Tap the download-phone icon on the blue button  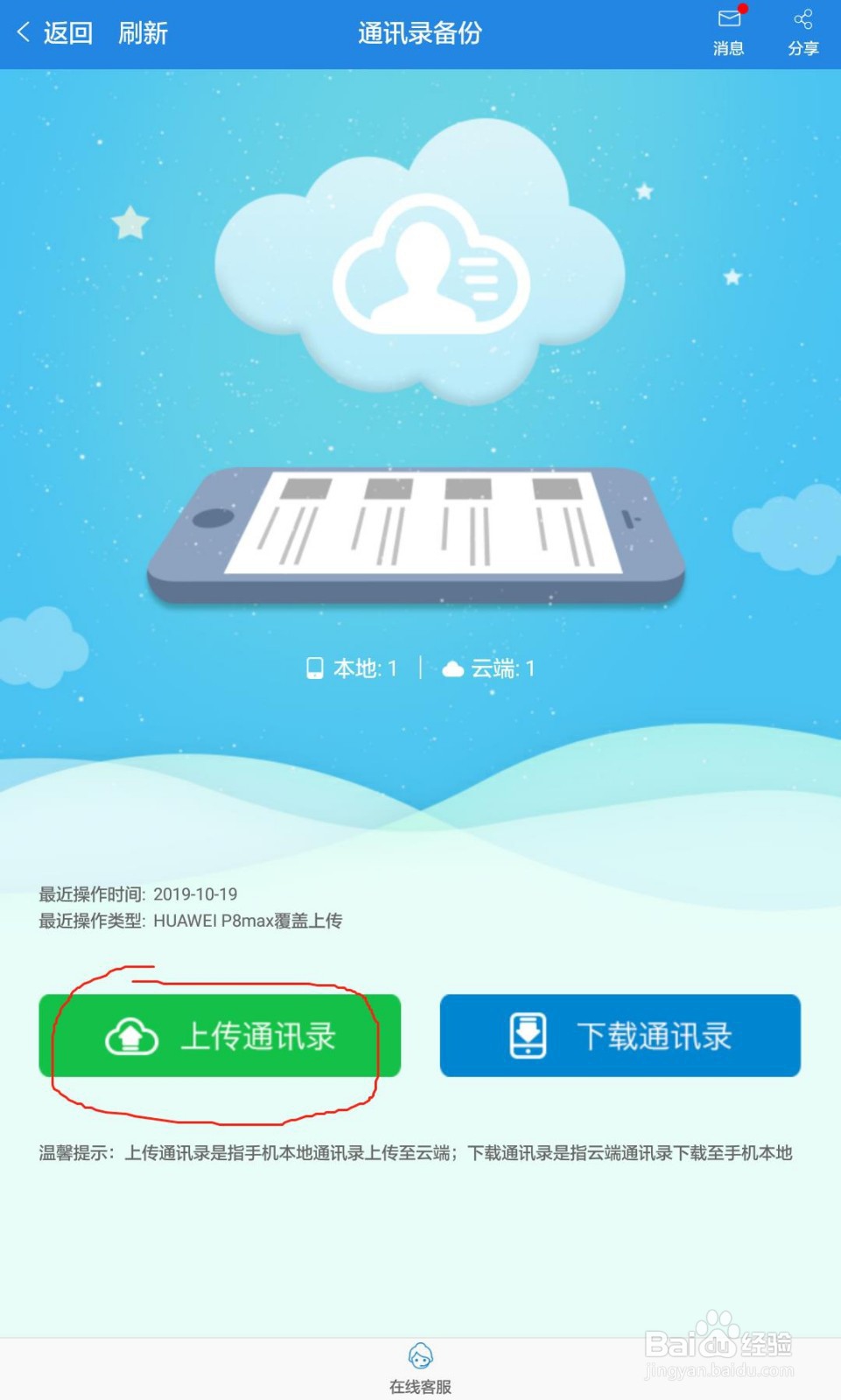click(526, 1034)
